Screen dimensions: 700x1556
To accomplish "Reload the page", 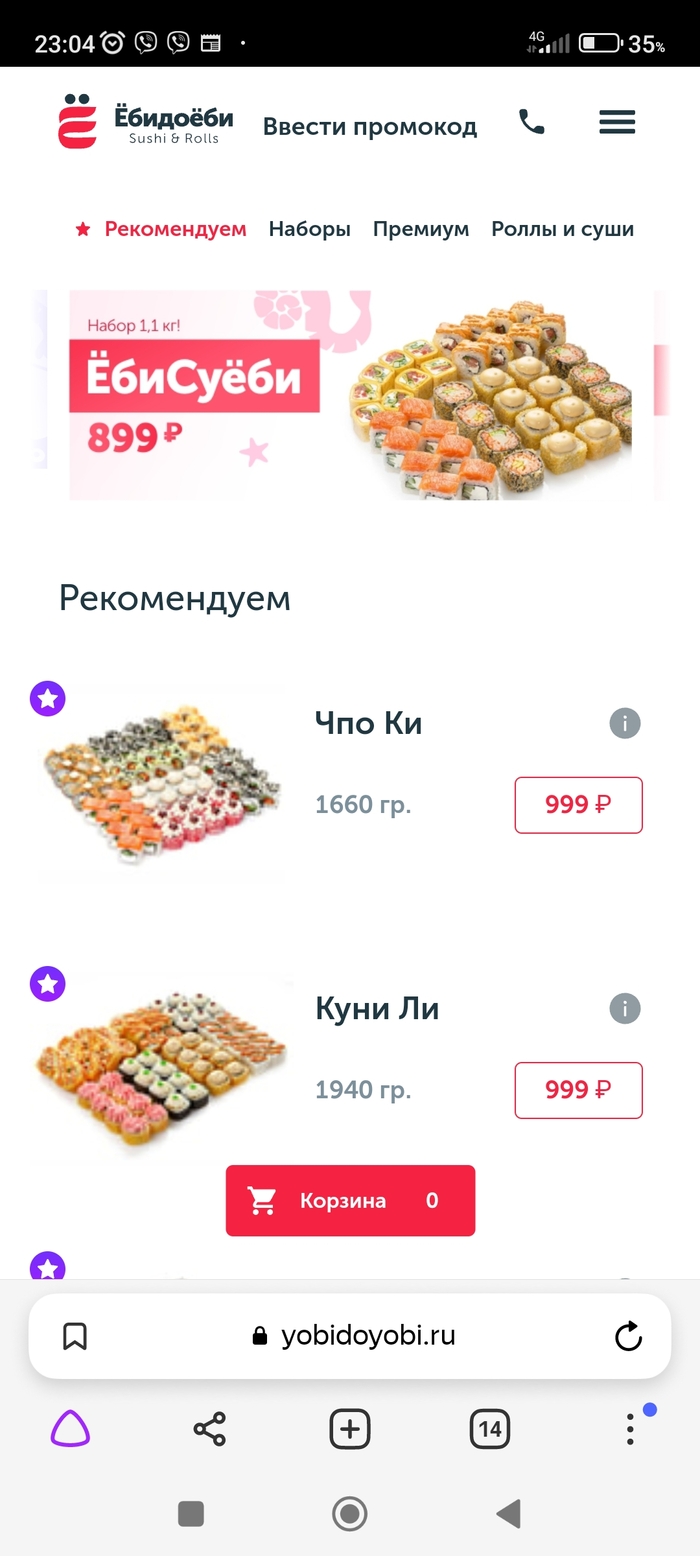I will pyautogui.click(x=628, y=1336).
